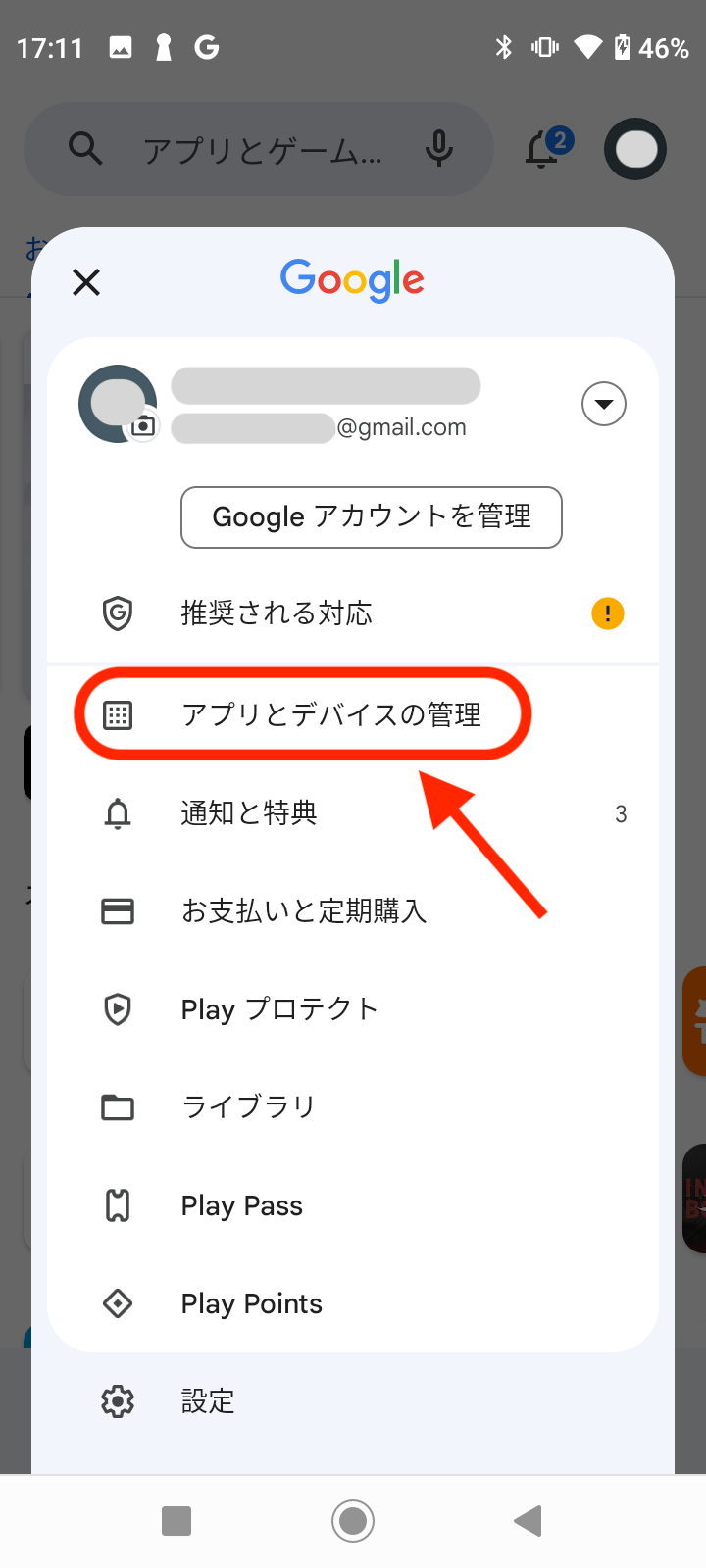Tap Google アカウントを管理 button
Screen dimensions: 706x1568
(372, 516)
